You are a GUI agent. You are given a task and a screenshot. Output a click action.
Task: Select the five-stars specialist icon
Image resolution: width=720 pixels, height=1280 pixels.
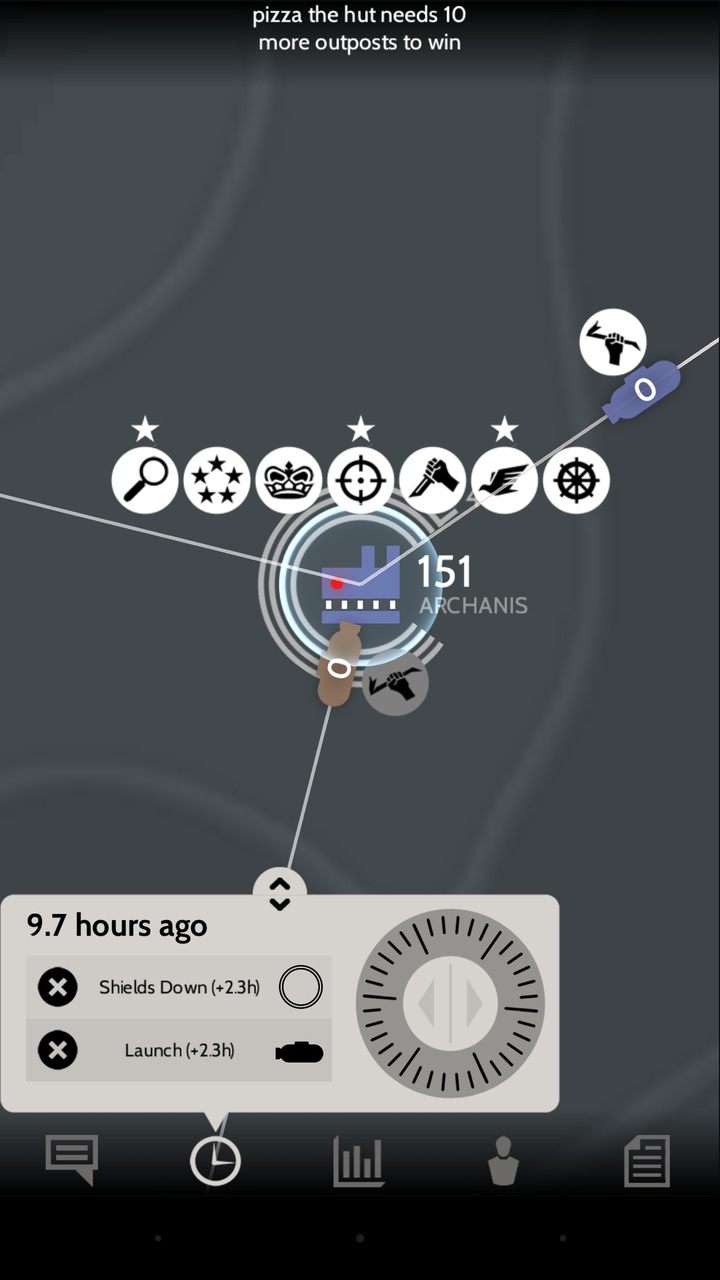coord(217,480)
